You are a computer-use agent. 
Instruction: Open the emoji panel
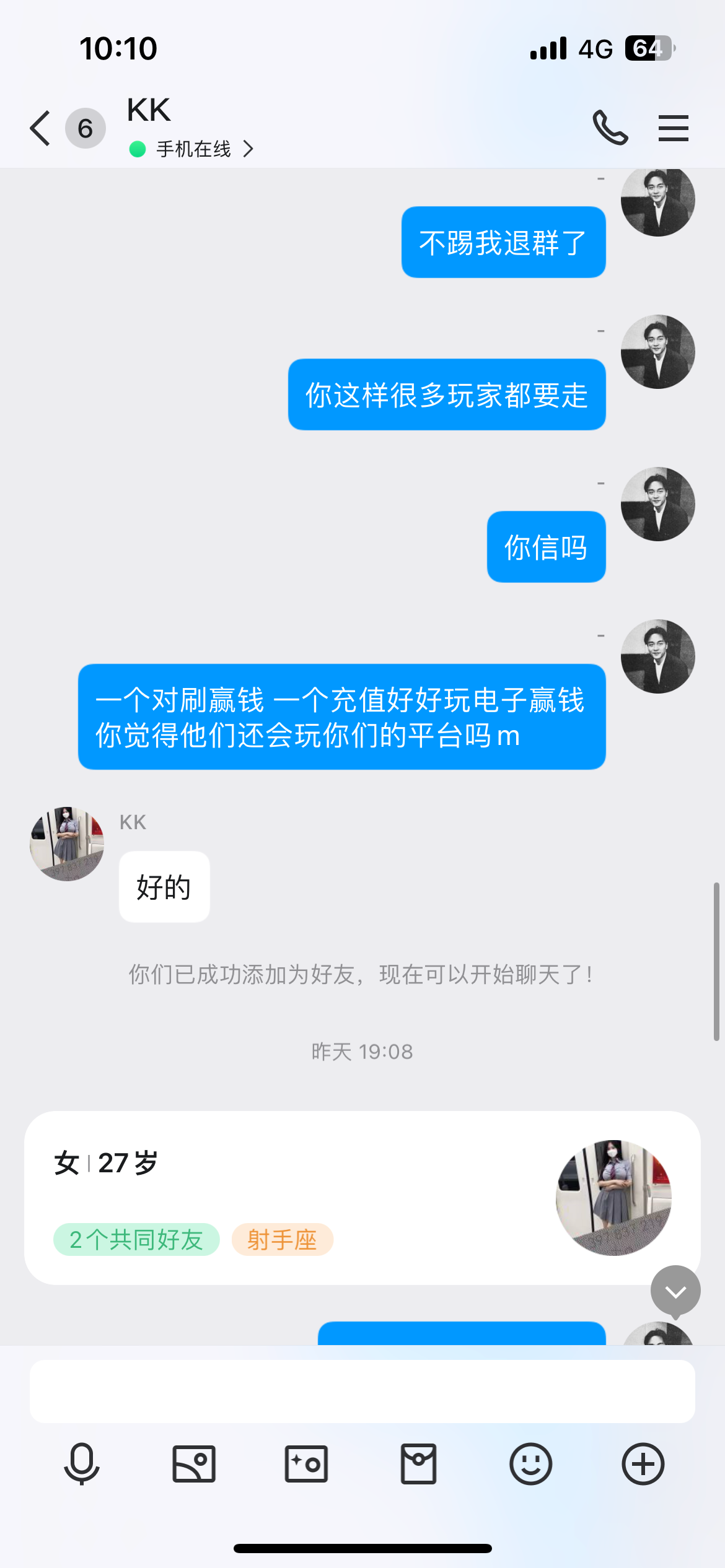[x=530, y=1464]
